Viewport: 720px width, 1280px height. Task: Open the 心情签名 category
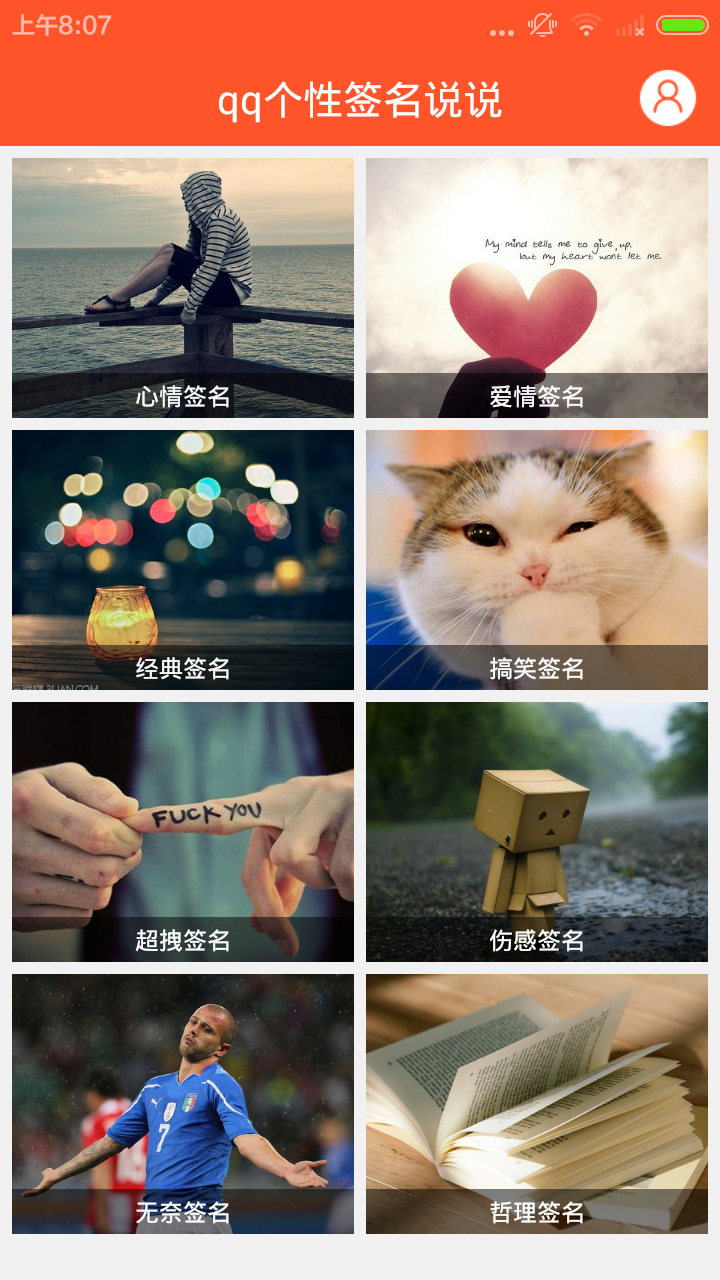tap(183, 288)
